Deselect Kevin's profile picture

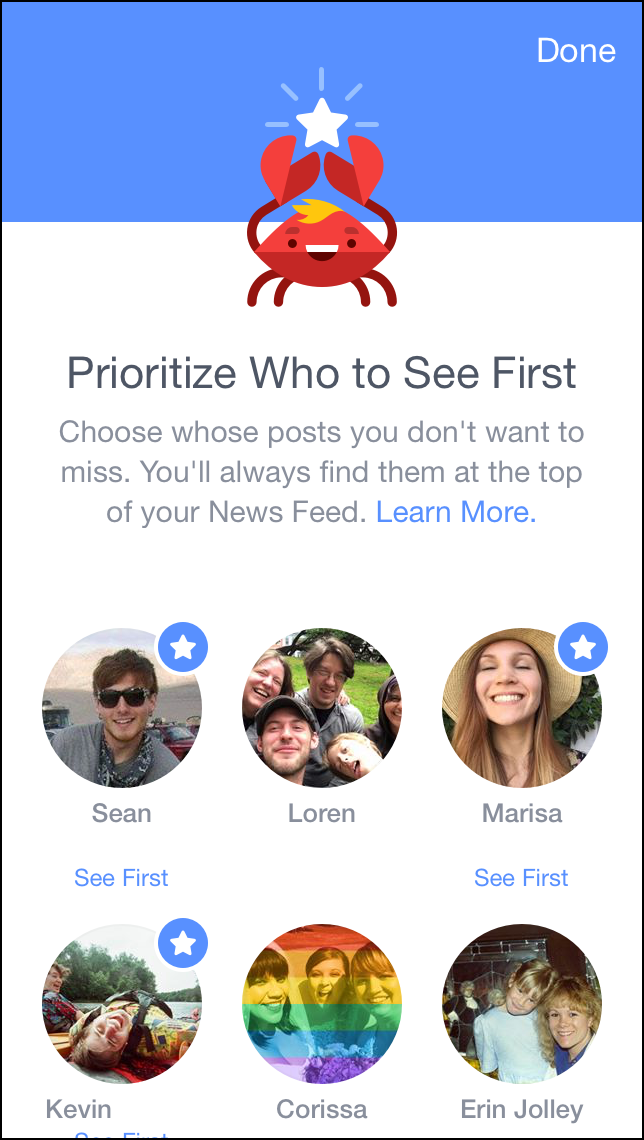click(122, 1003)
